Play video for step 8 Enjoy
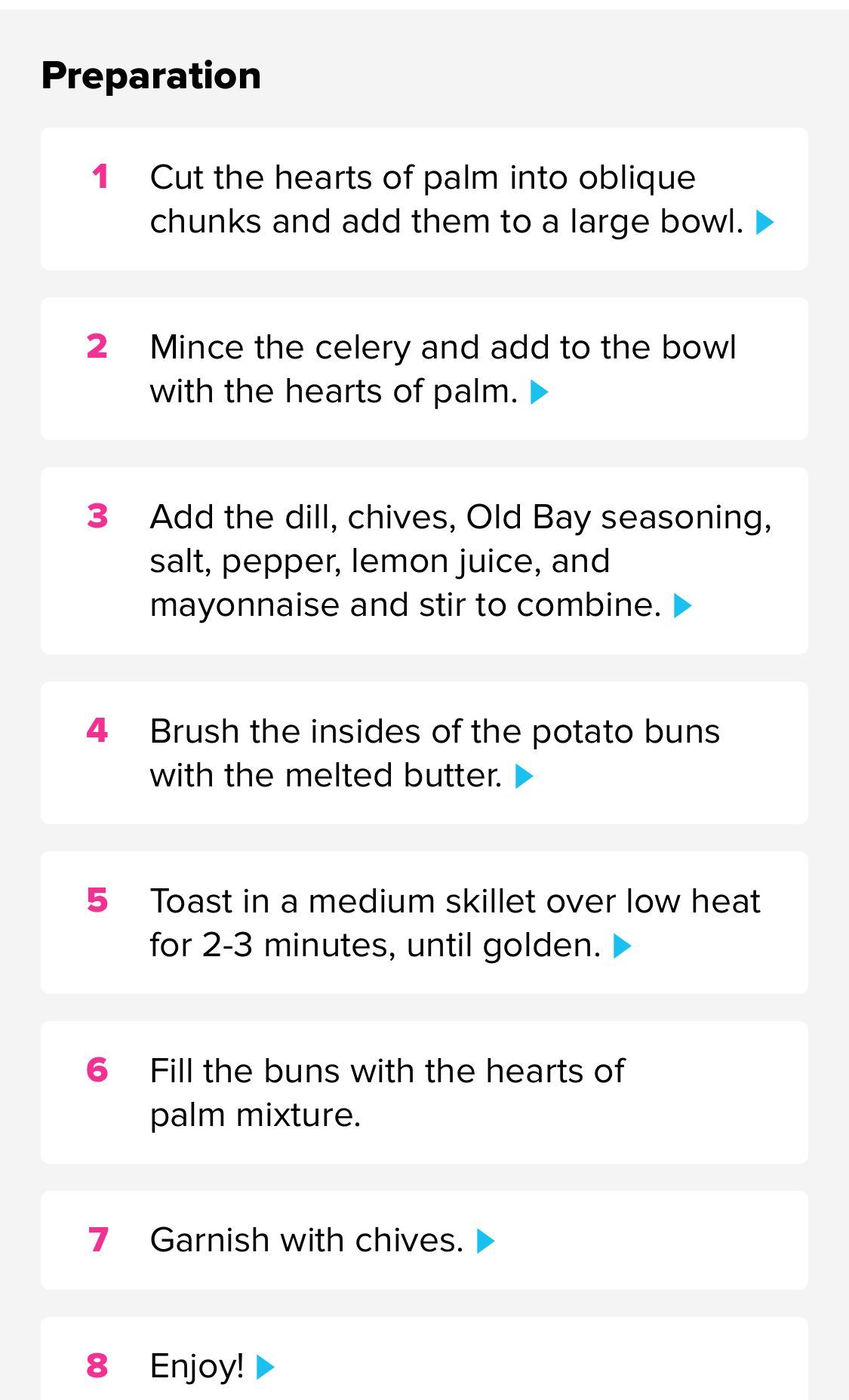 (265, 1367)
